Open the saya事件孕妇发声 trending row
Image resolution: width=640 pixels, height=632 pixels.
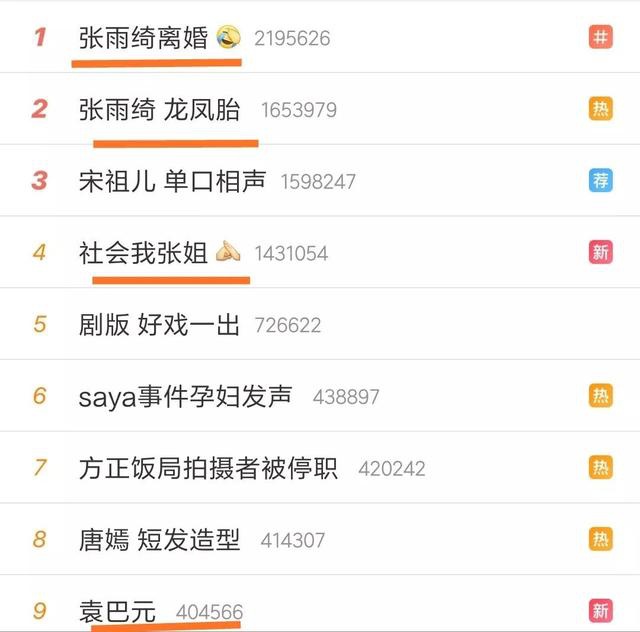[x=185, y=396]
